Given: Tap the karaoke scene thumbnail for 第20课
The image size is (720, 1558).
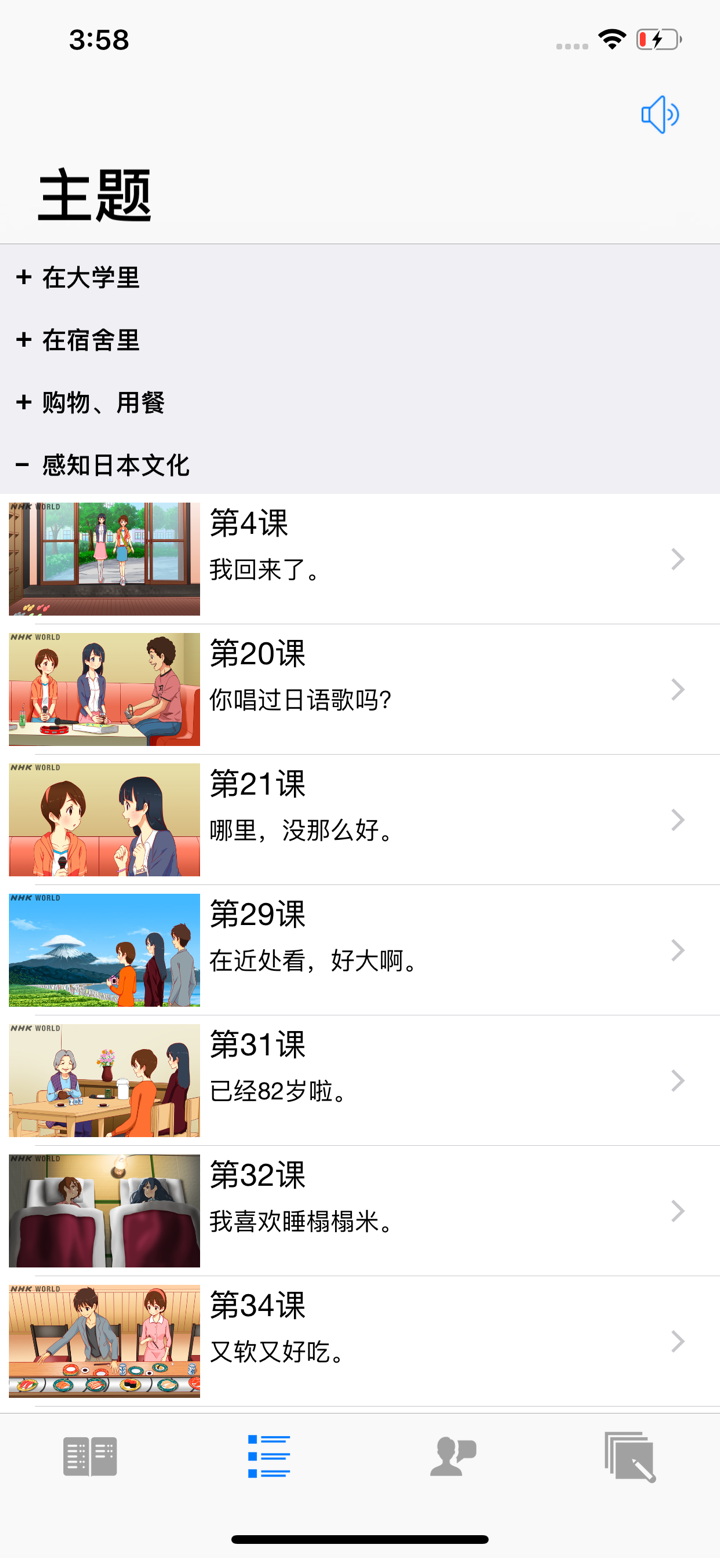Looking at the screenshot, I should [104, 688].
